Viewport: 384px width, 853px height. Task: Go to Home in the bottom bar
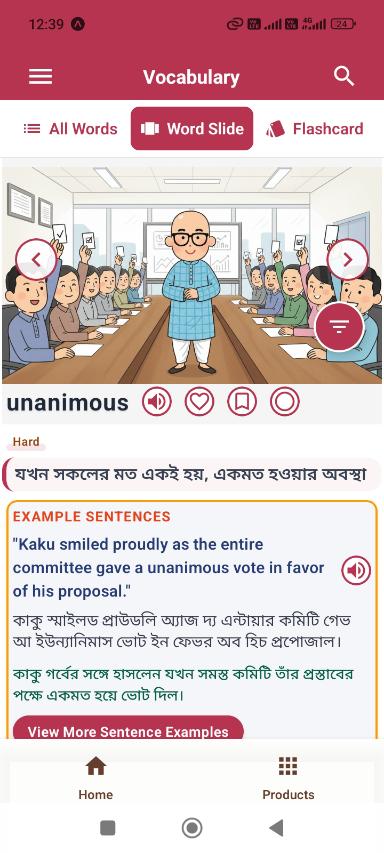[x=96, y=778]
